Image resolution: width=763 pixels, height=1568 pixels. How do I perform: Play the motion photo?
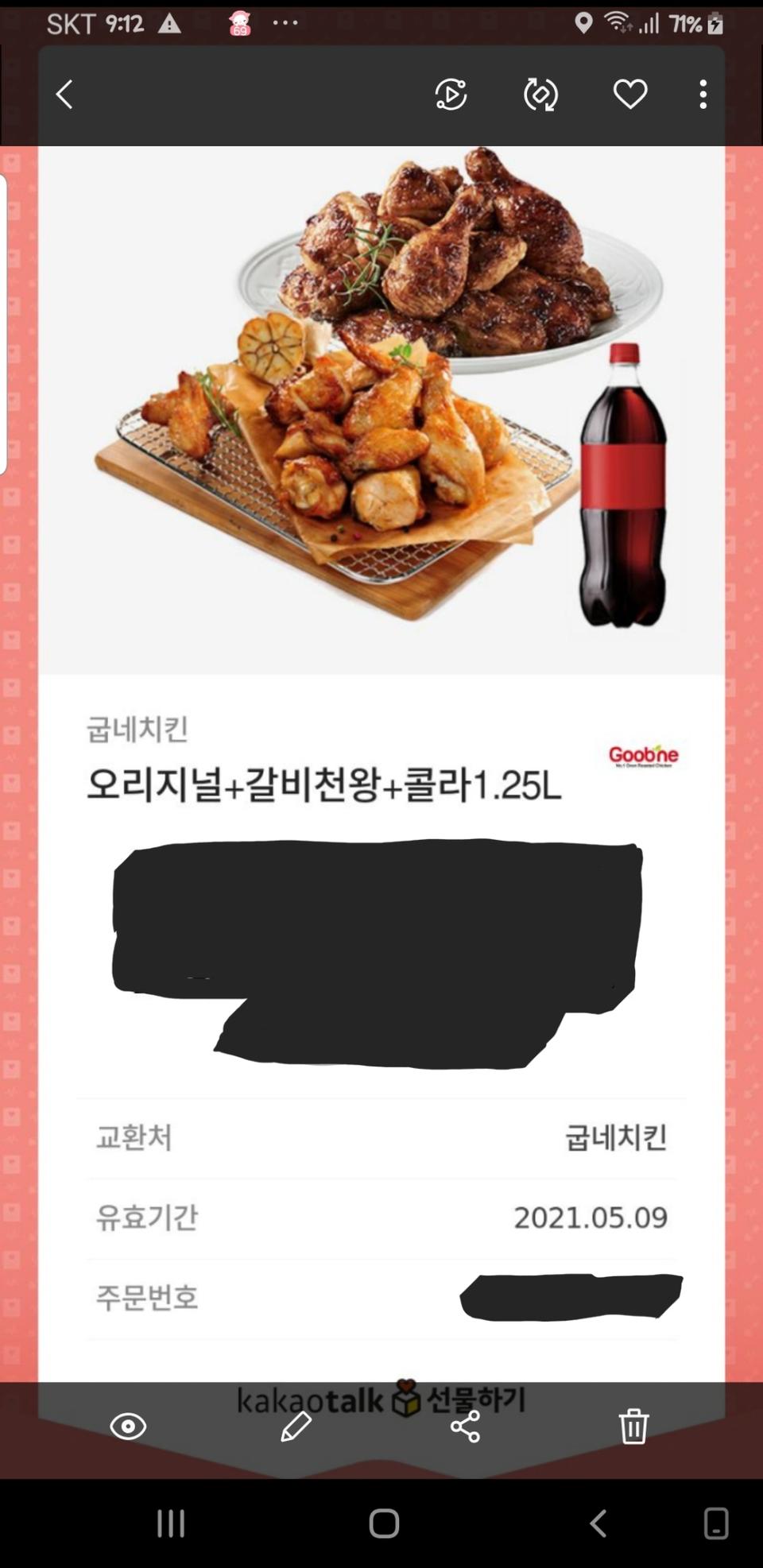450,94
